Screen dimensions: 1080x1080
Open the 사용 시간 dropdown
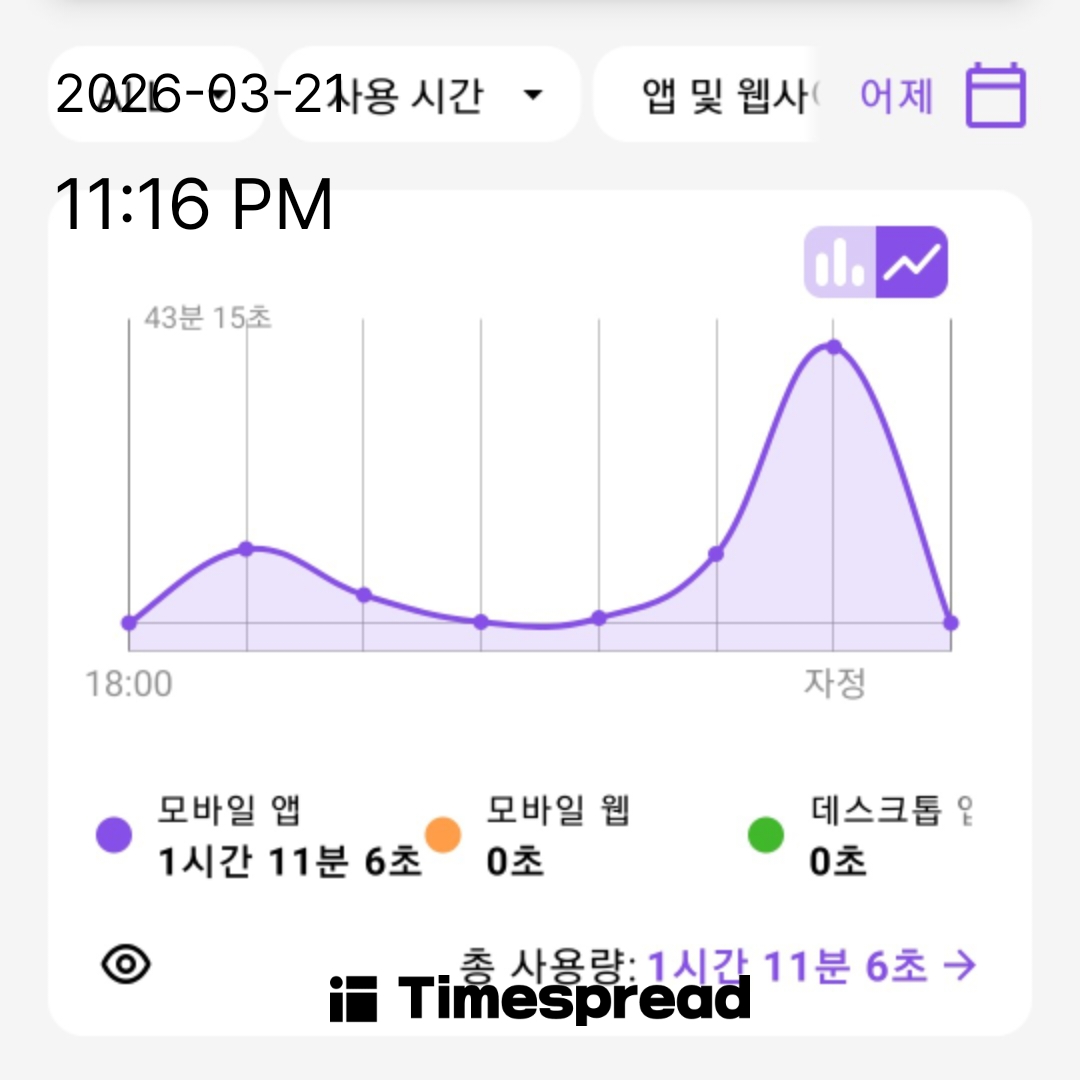coord(430,95)
